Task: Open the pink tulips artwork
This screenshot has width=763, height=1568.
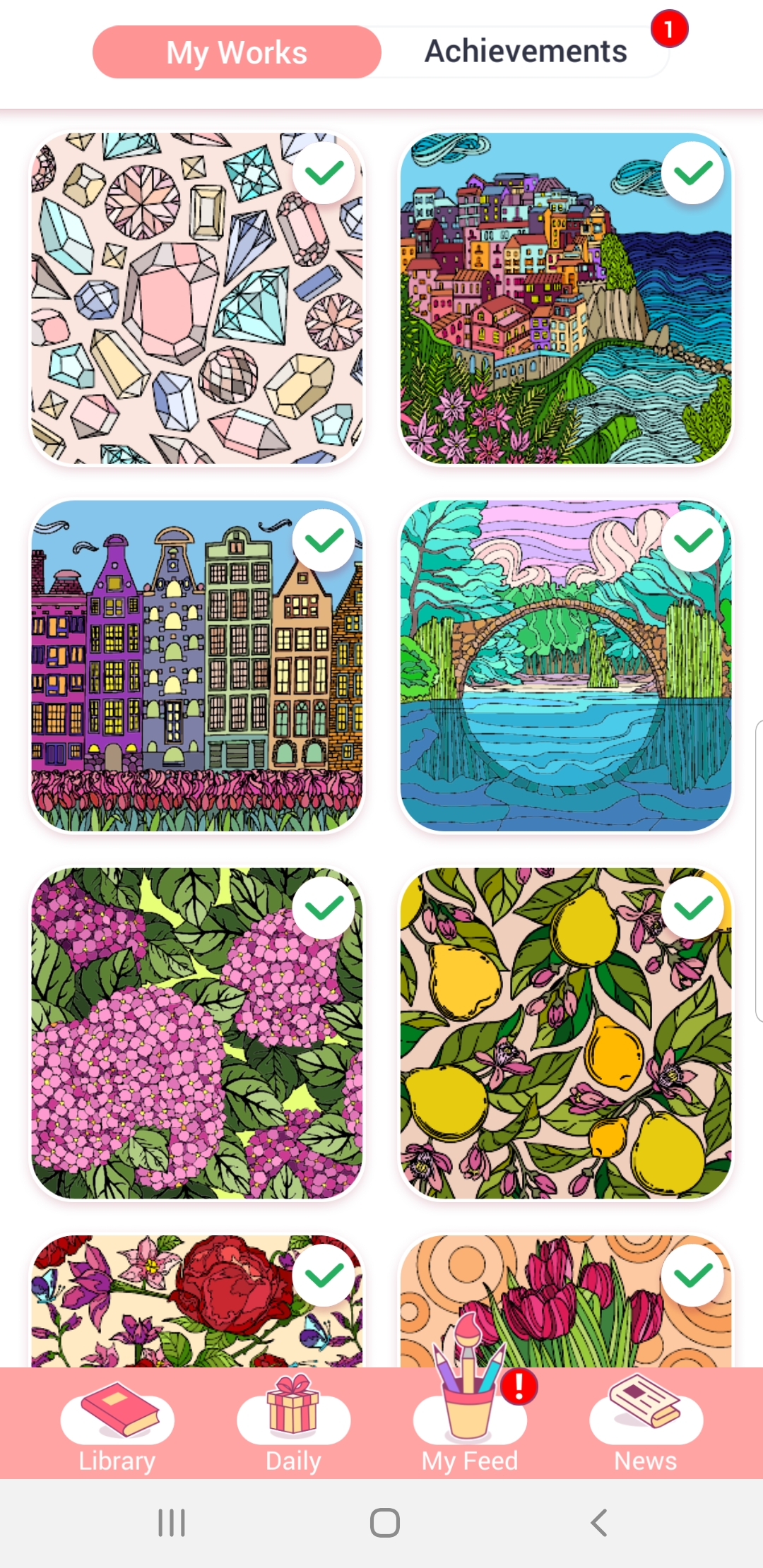Action: click(x=566, y=1301)
